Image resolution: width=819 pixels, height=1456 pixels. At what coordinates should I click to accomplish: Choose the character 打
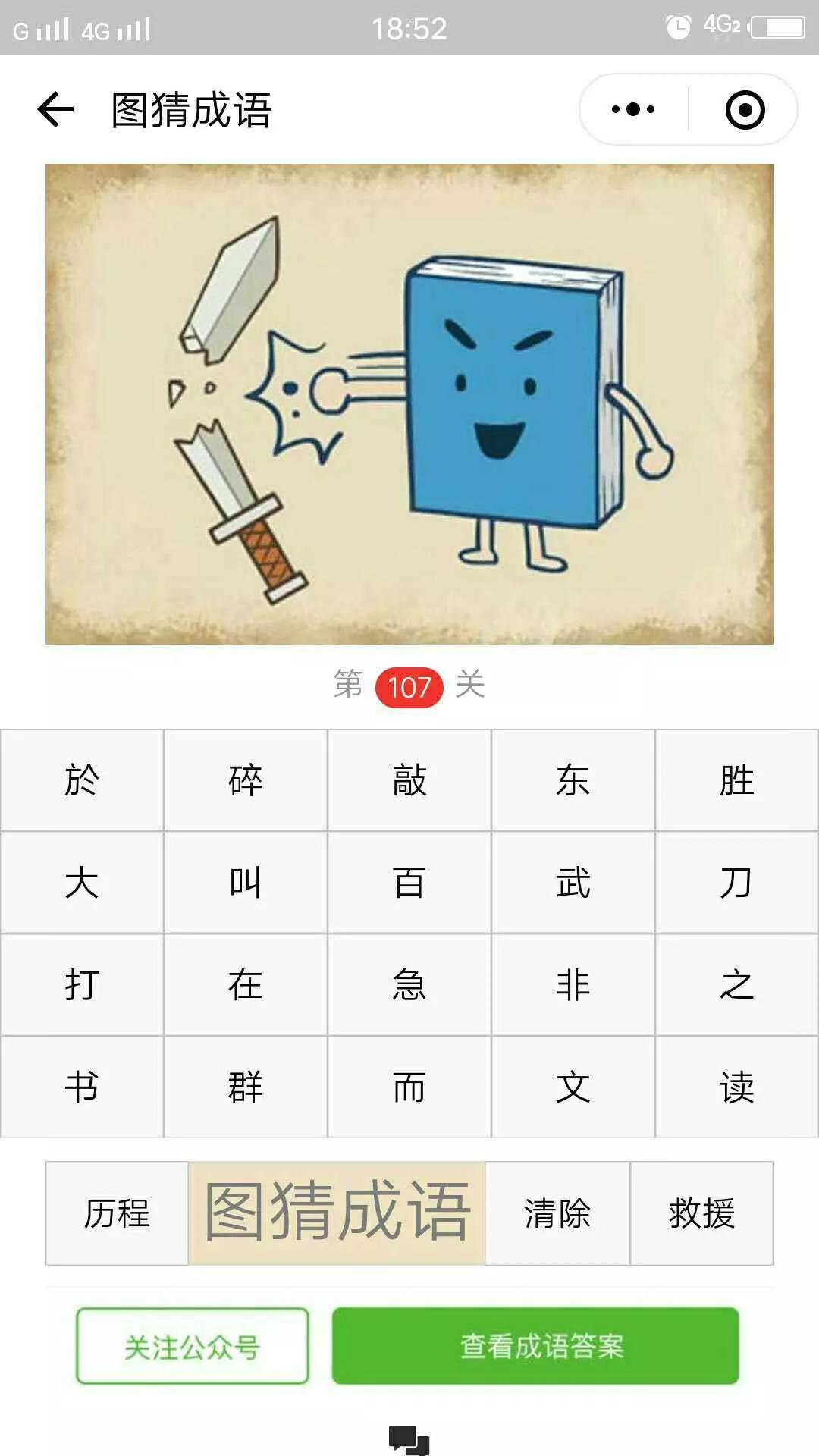tap(82, 984)
